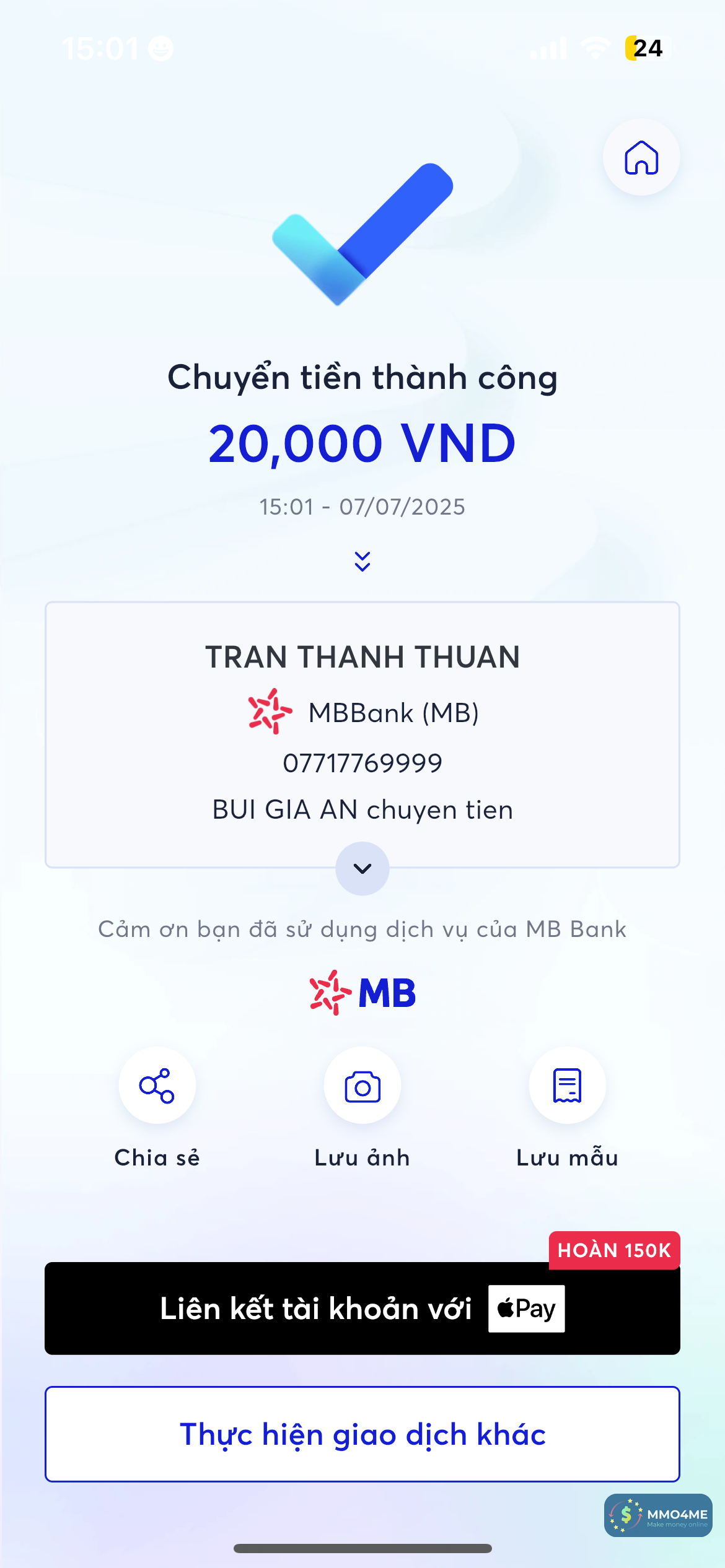
Task: Go to the home screen icon
Action: tap(641, 157)
